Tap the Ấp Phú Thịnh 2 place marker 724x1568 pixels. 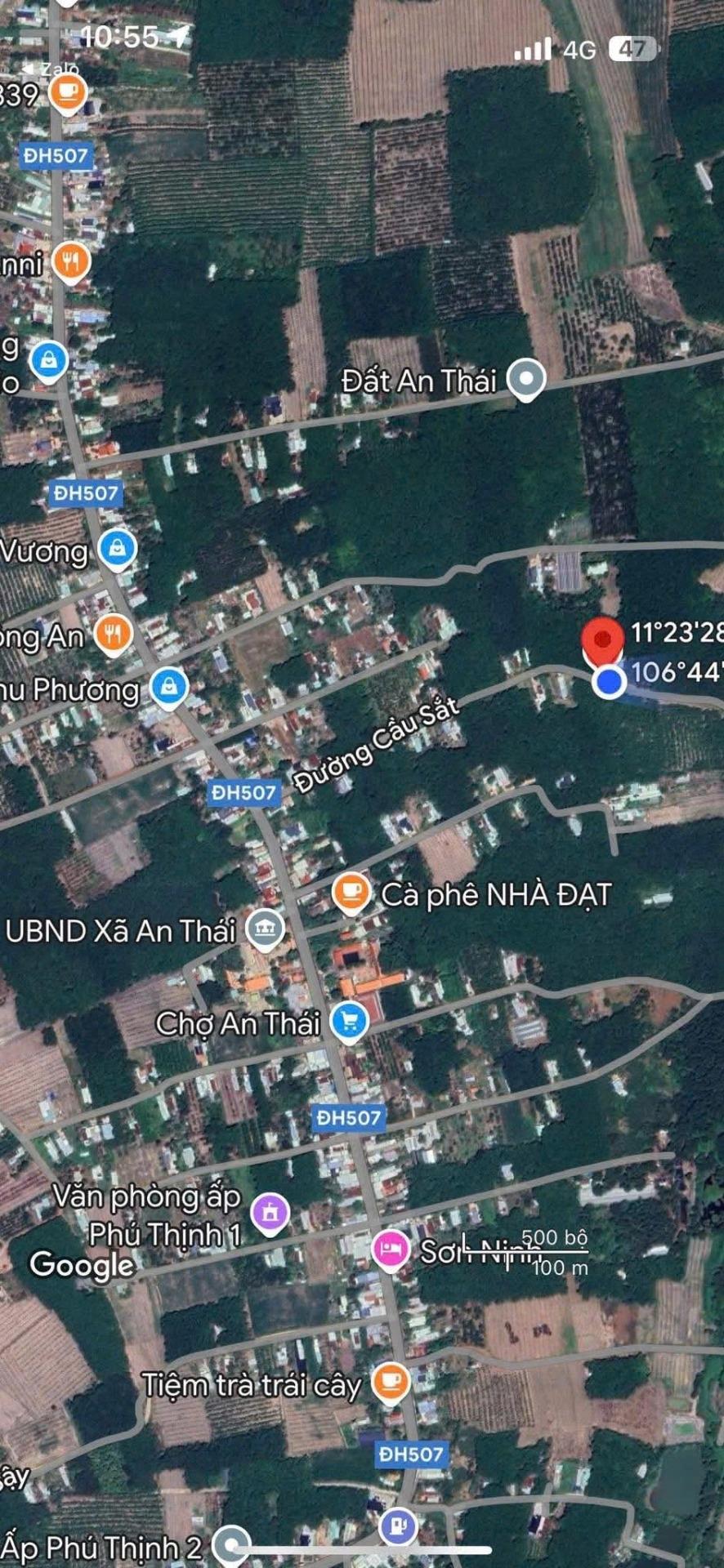pyautogui.click(x=231, y=1545)
